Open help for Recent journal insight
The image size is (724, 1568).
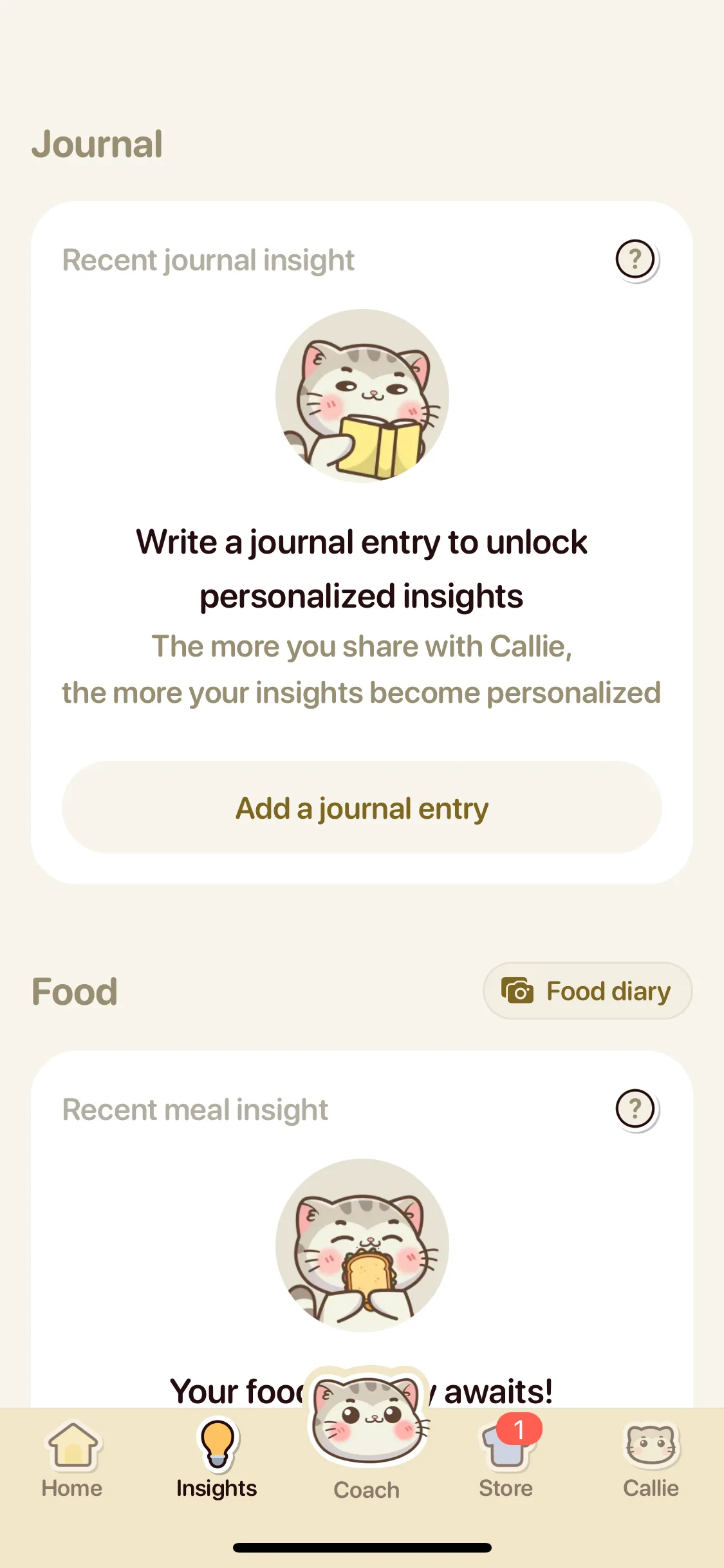point(635,259)
